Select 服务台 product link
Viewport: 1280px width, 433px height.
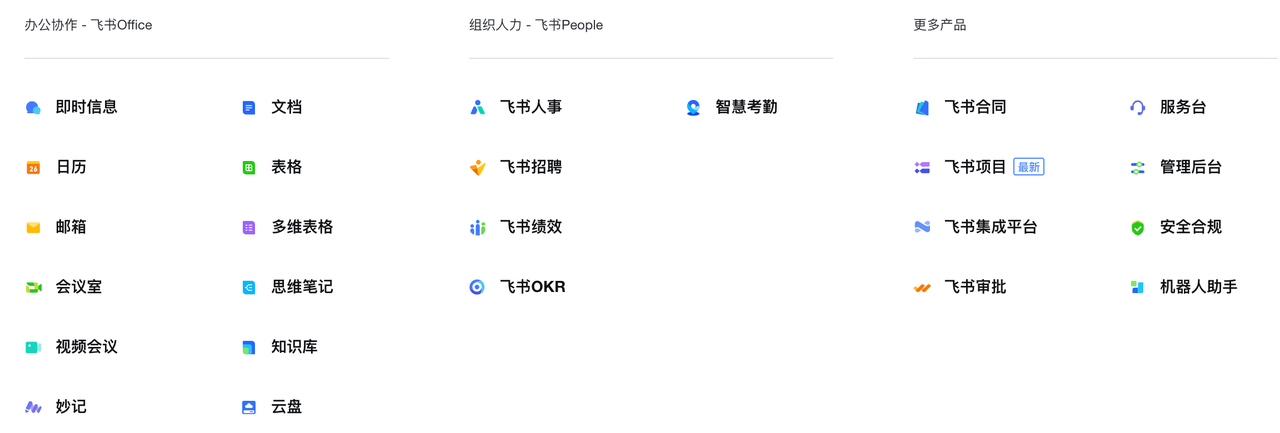[1182, 107]
